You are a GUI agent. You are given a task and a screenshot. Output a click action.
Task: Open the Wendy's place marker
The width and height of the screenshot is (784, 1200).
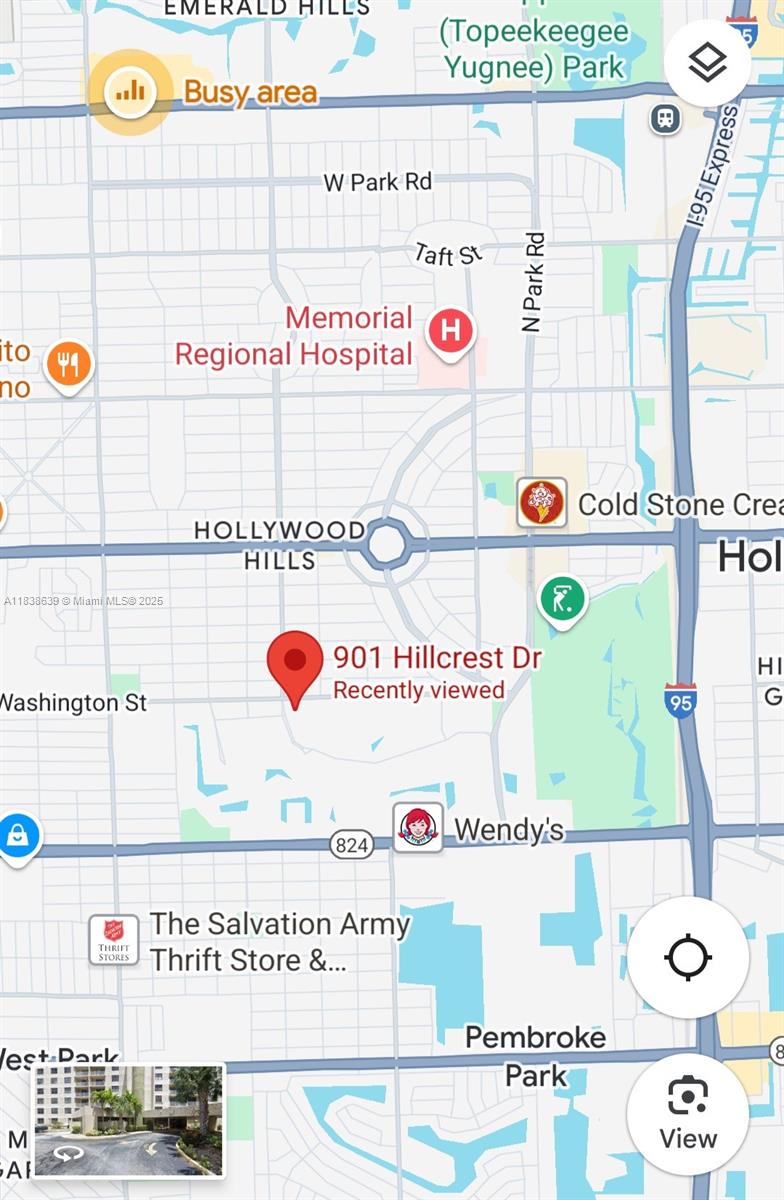point(418,827)
